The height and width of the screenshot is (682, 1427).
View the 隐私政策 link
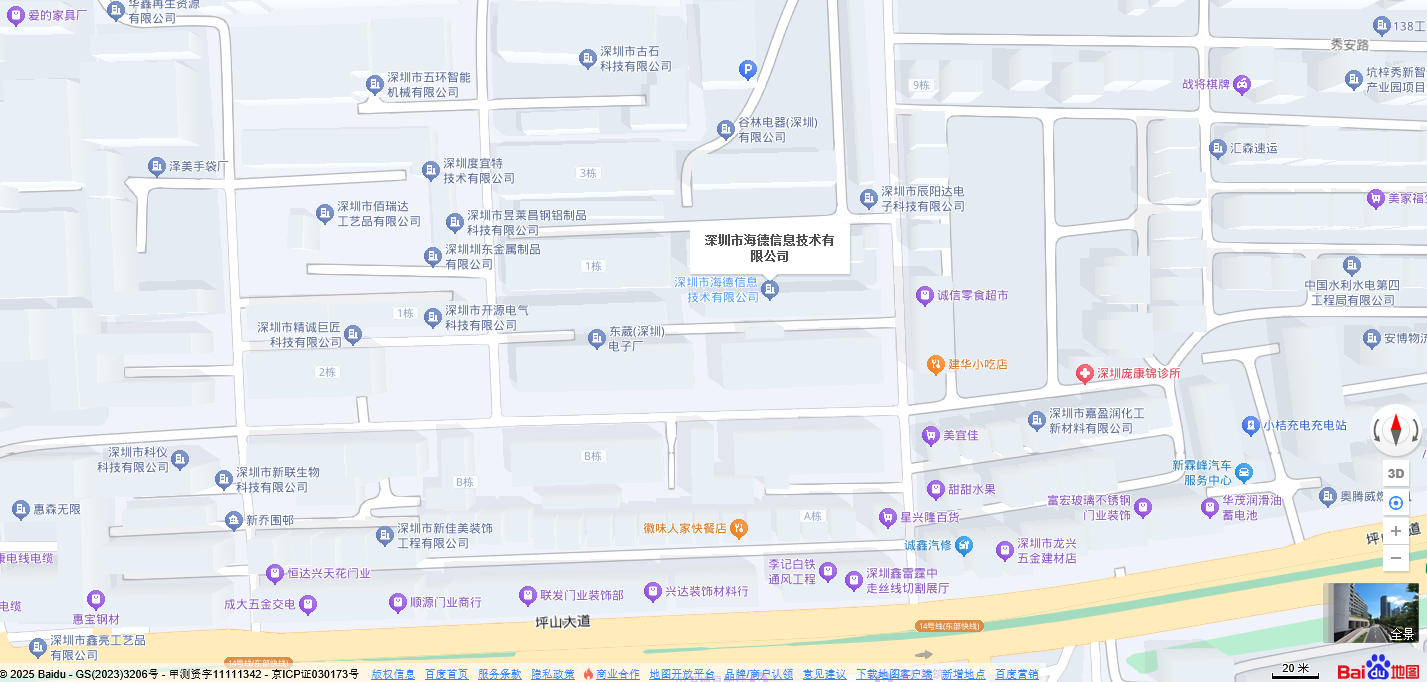(552, 674)
